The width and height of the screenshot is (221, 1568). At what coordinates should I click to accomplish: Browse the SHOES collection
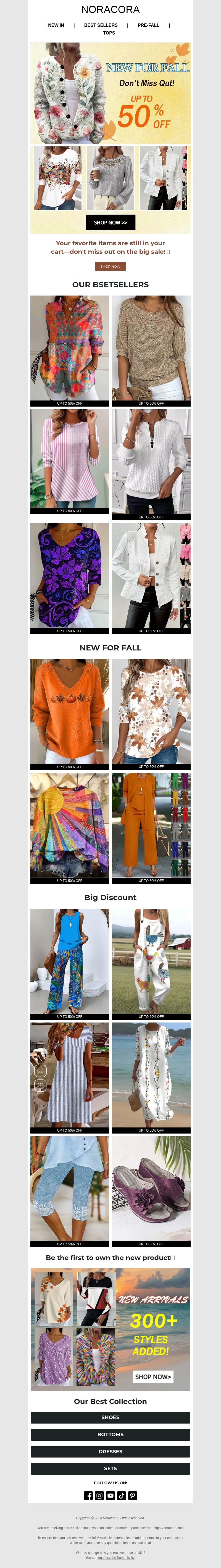(x=110, y=1418)
